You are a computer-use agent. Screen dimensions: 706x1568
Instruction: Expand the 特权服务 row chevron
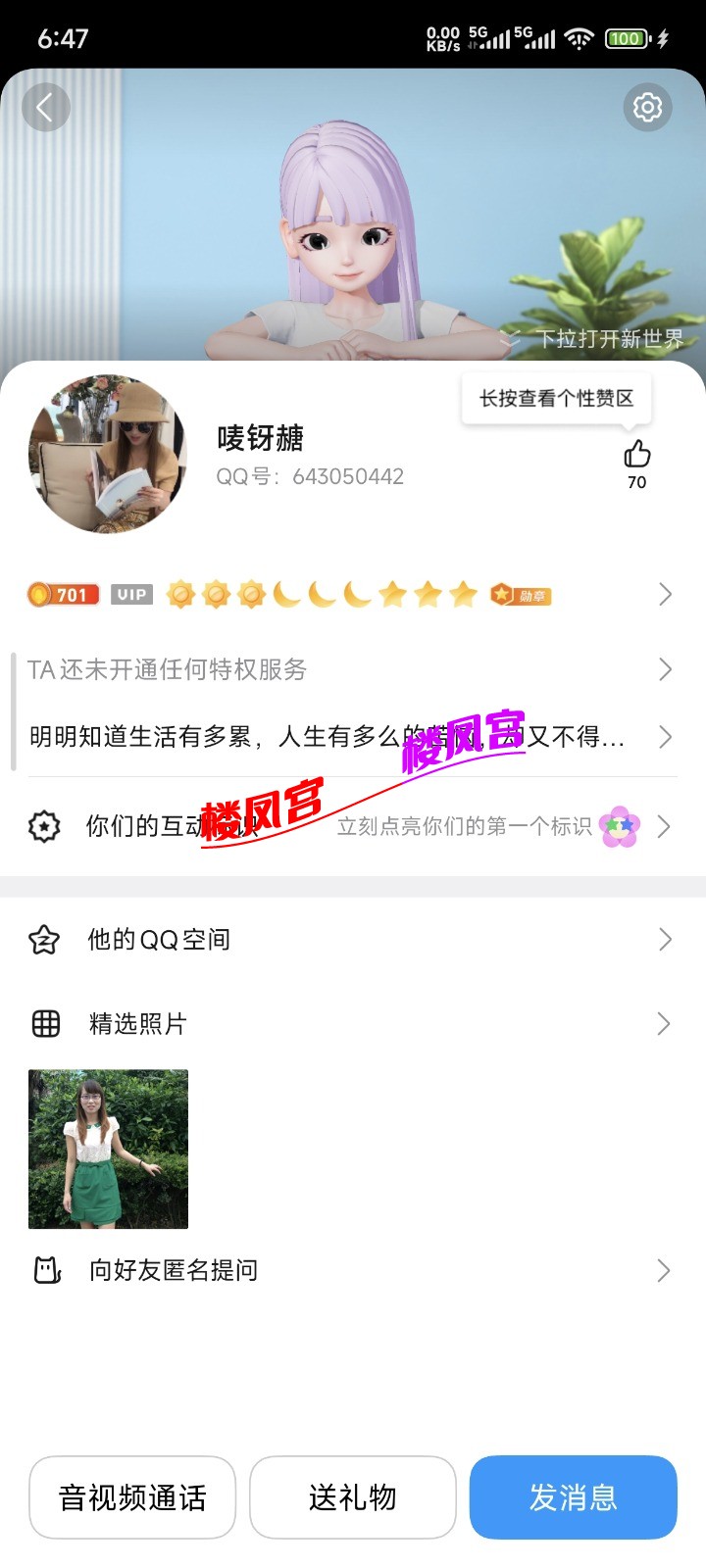pyautogui.click(x=665, y=669)
